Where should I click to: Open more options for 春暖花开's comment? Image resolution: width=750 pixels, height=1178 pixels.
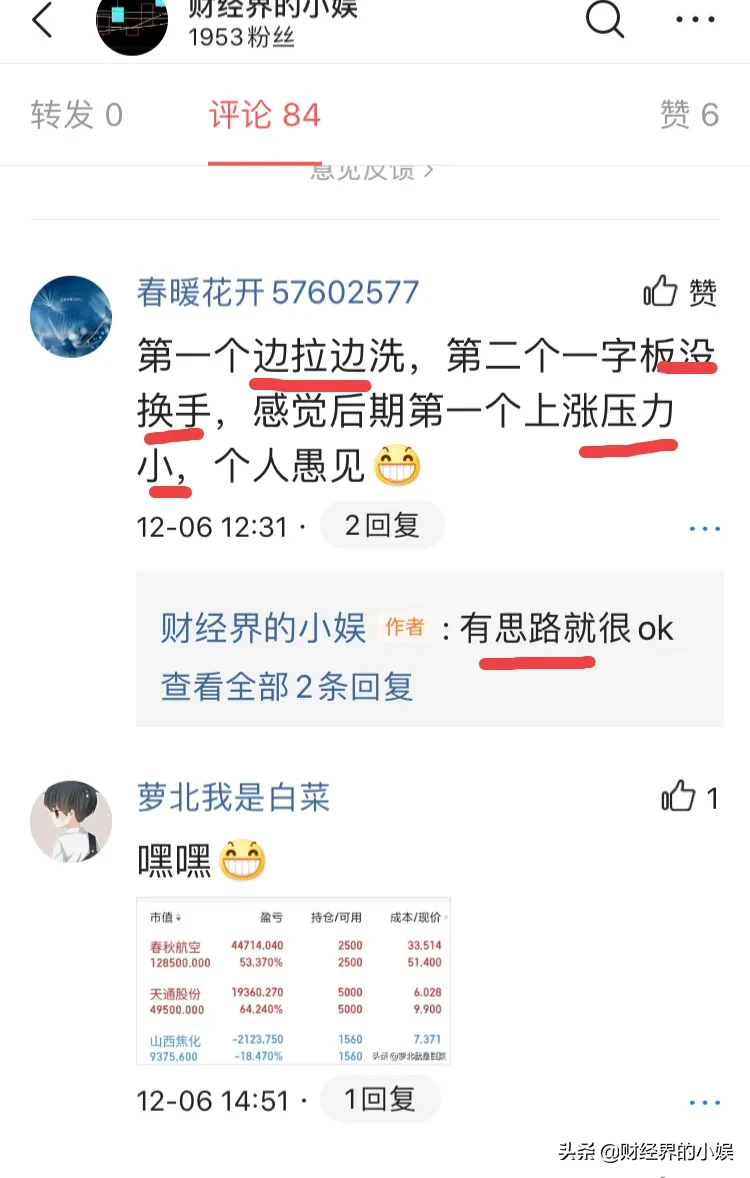[x=704, y=528]
